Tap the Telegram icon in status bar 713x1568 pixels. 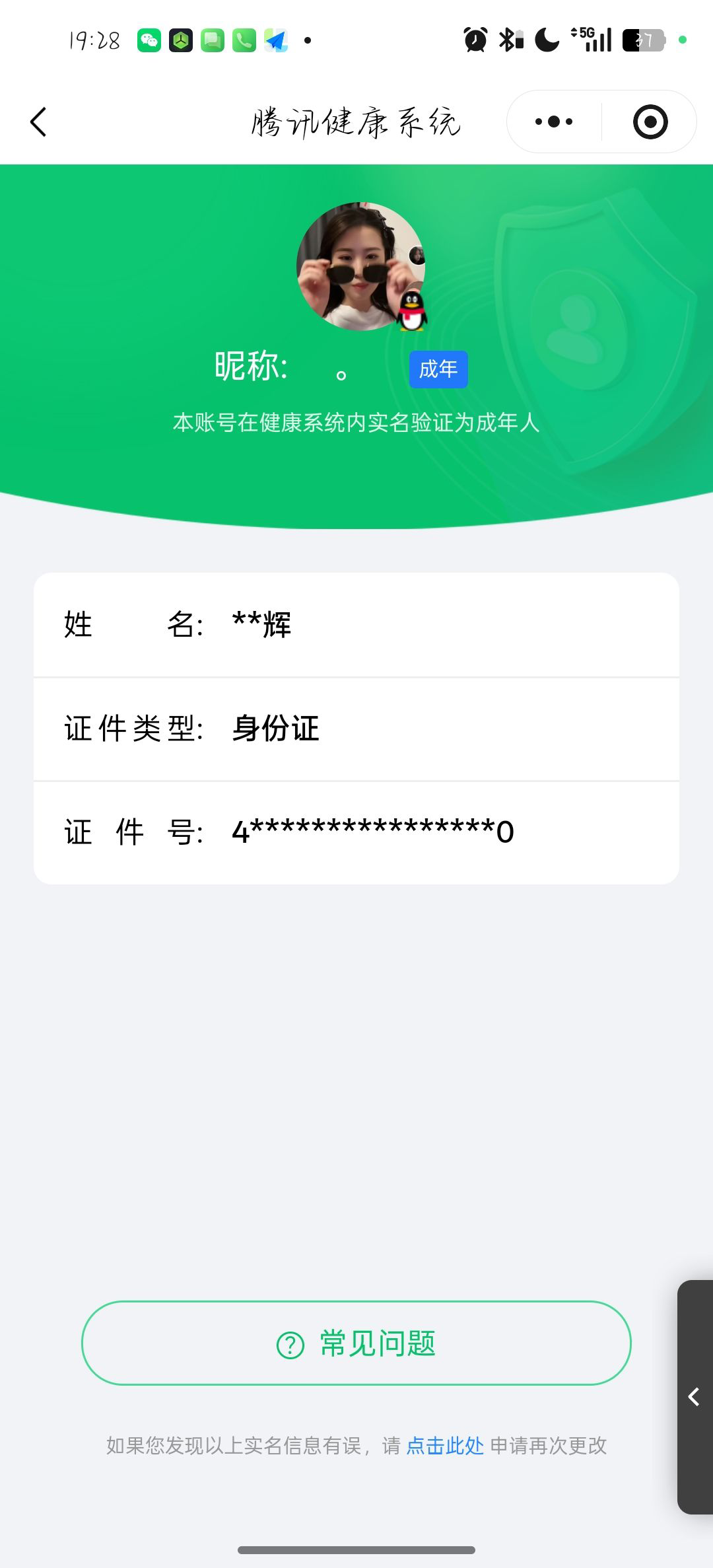click(x=276, y=40)
